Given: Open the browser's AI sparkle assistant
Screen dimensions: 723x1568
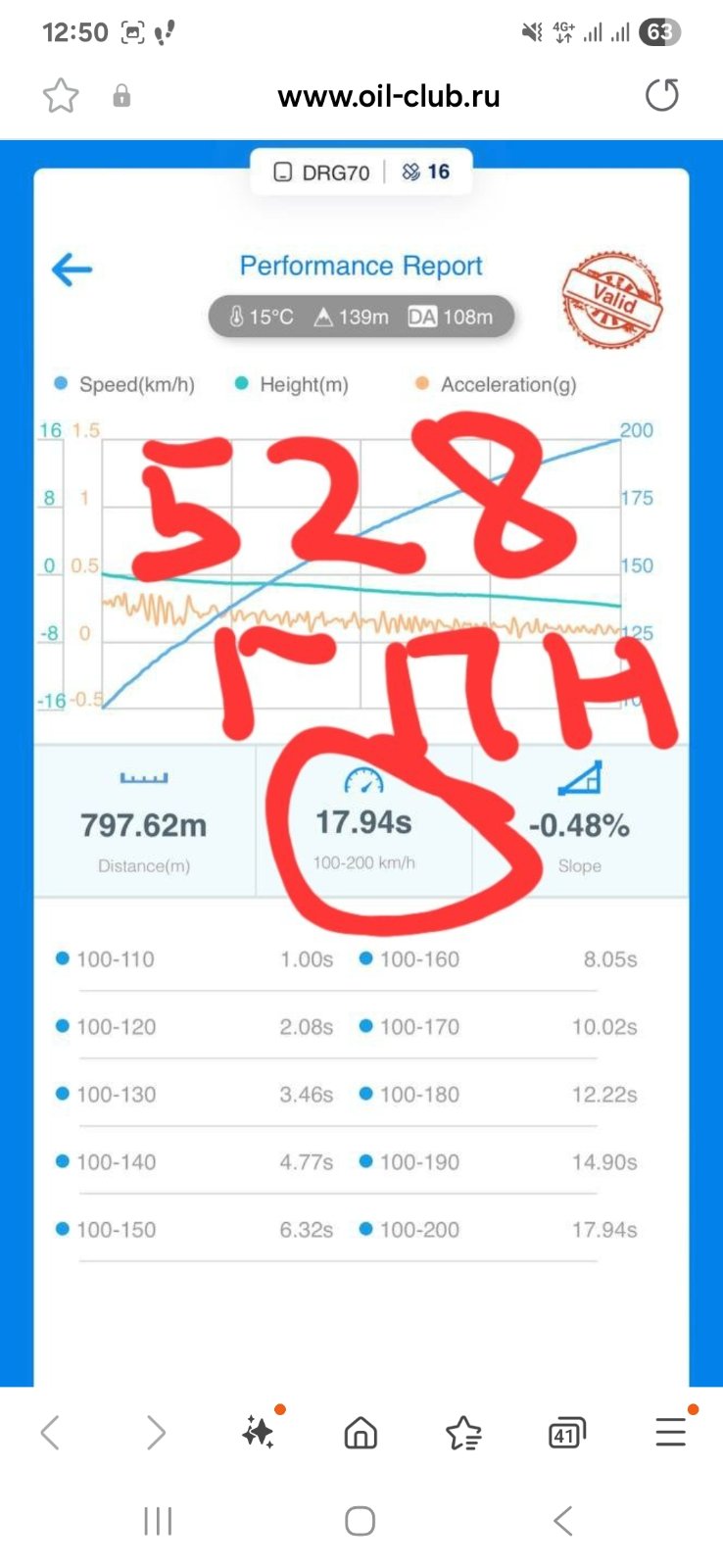Looking at the screenshot, I should tap(260, 1433).
